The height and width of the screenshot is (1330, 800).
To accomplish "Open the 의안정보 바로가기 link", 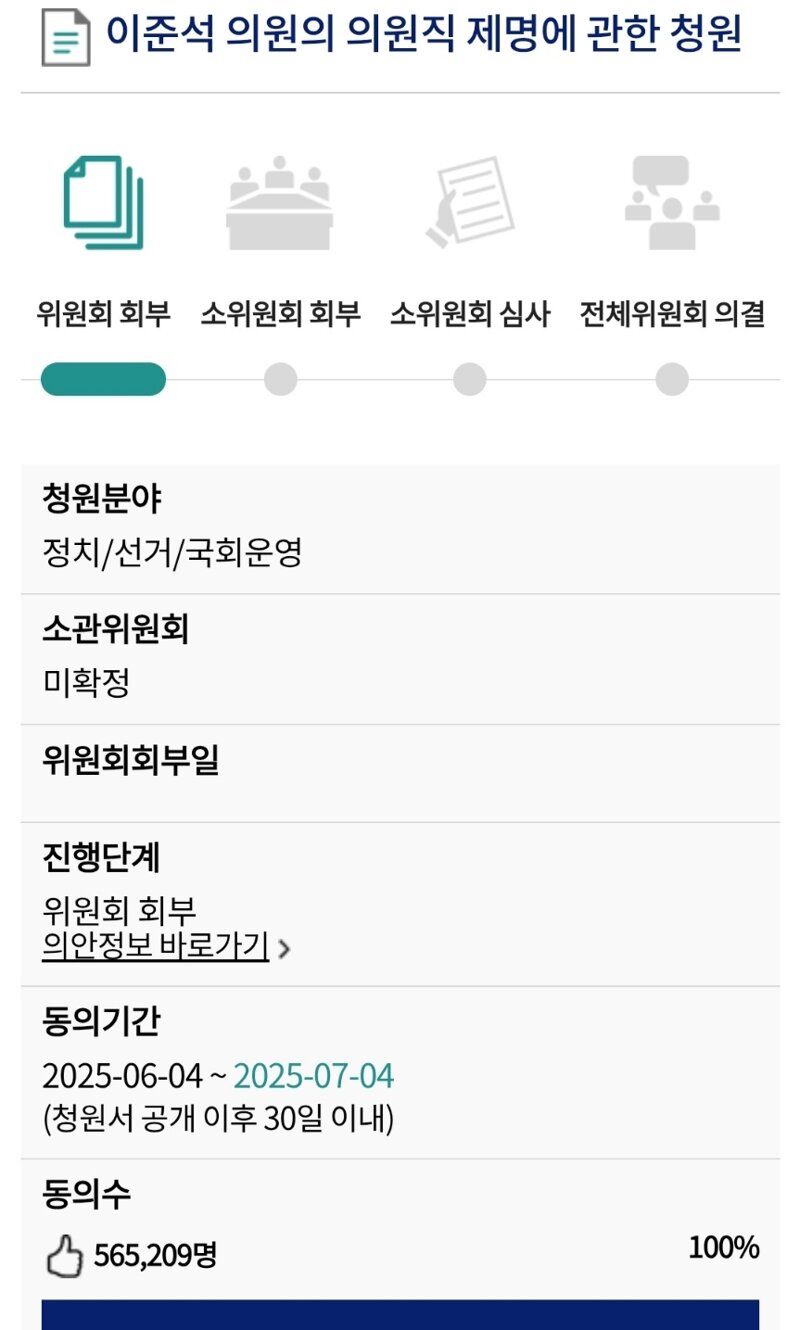I will (x=165, y=946).
